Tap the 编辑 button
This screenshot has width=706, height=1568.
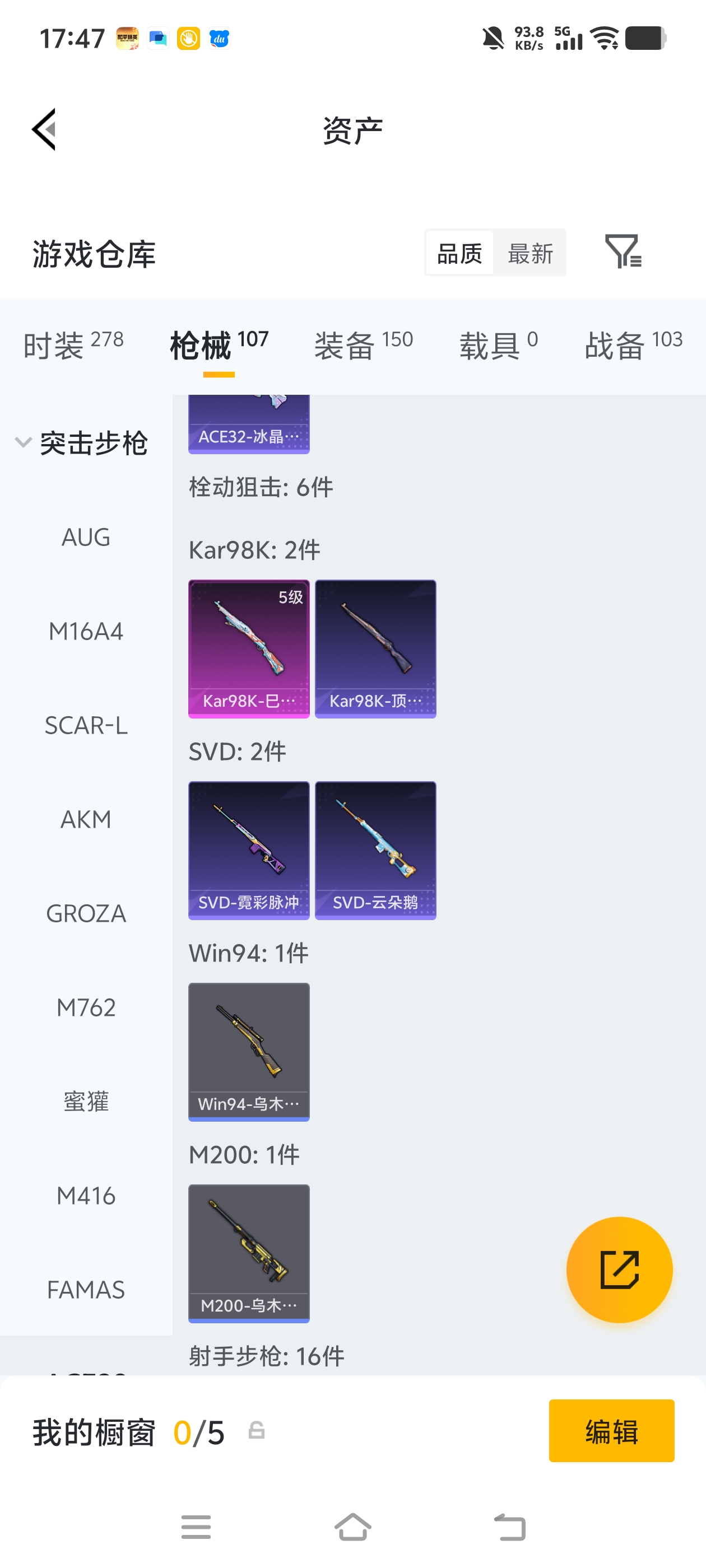[611, 1431]
